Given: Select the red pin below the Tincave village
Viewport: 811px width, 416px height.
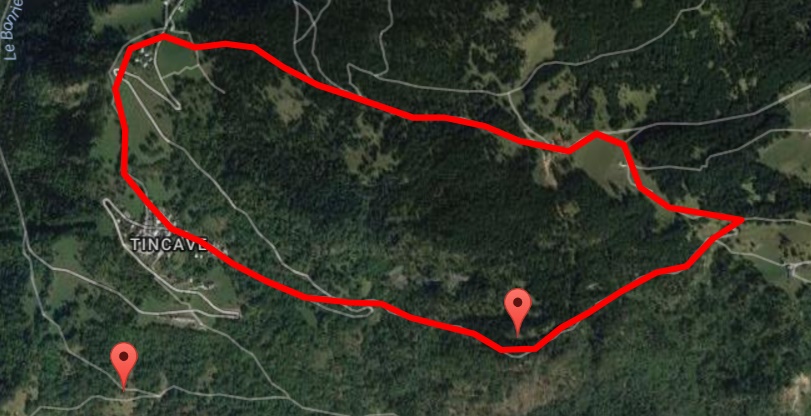Looking at the screenshot, I should 124,360.
